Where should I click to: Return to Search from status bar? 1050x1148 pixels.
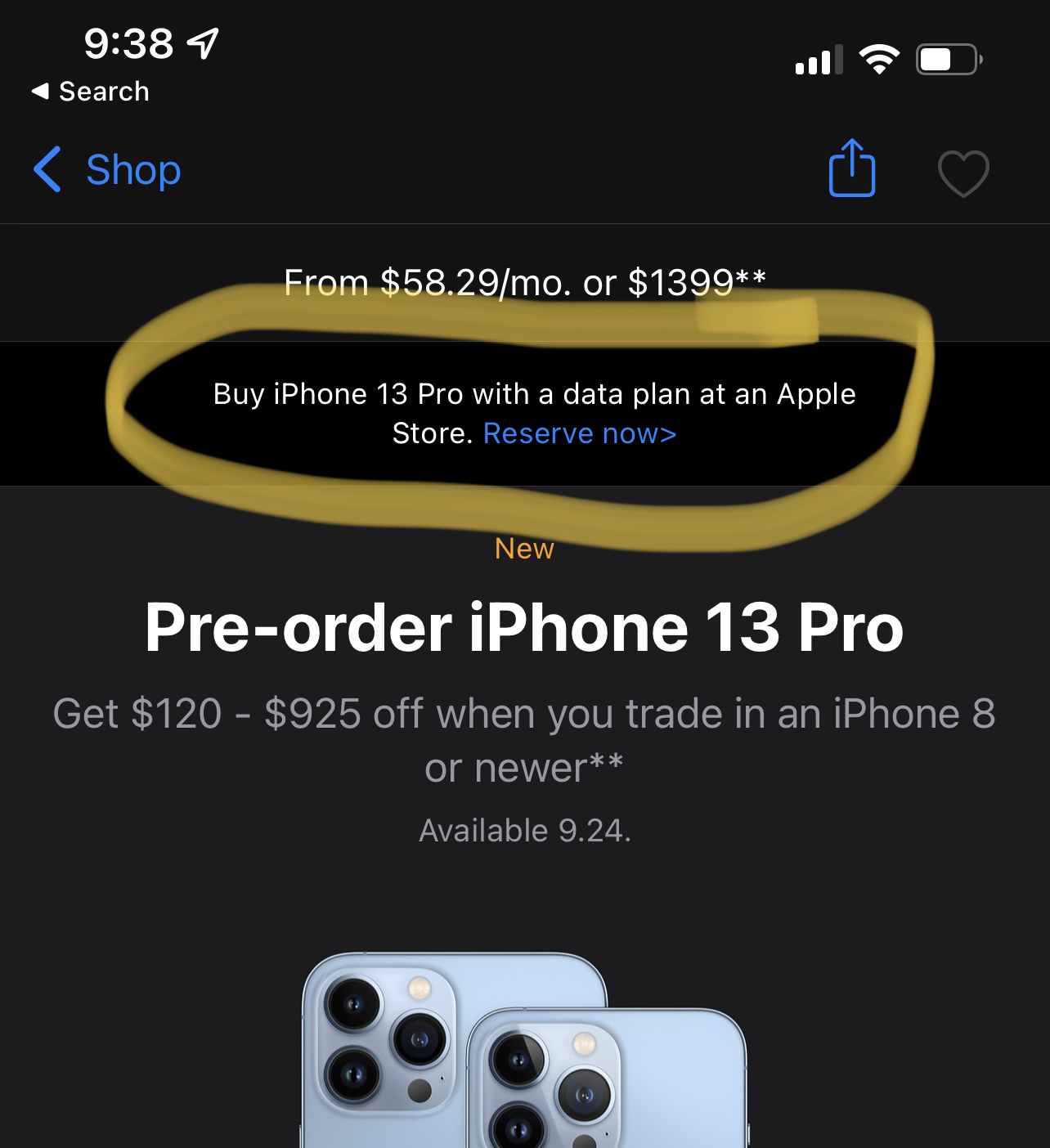(91, 92)
